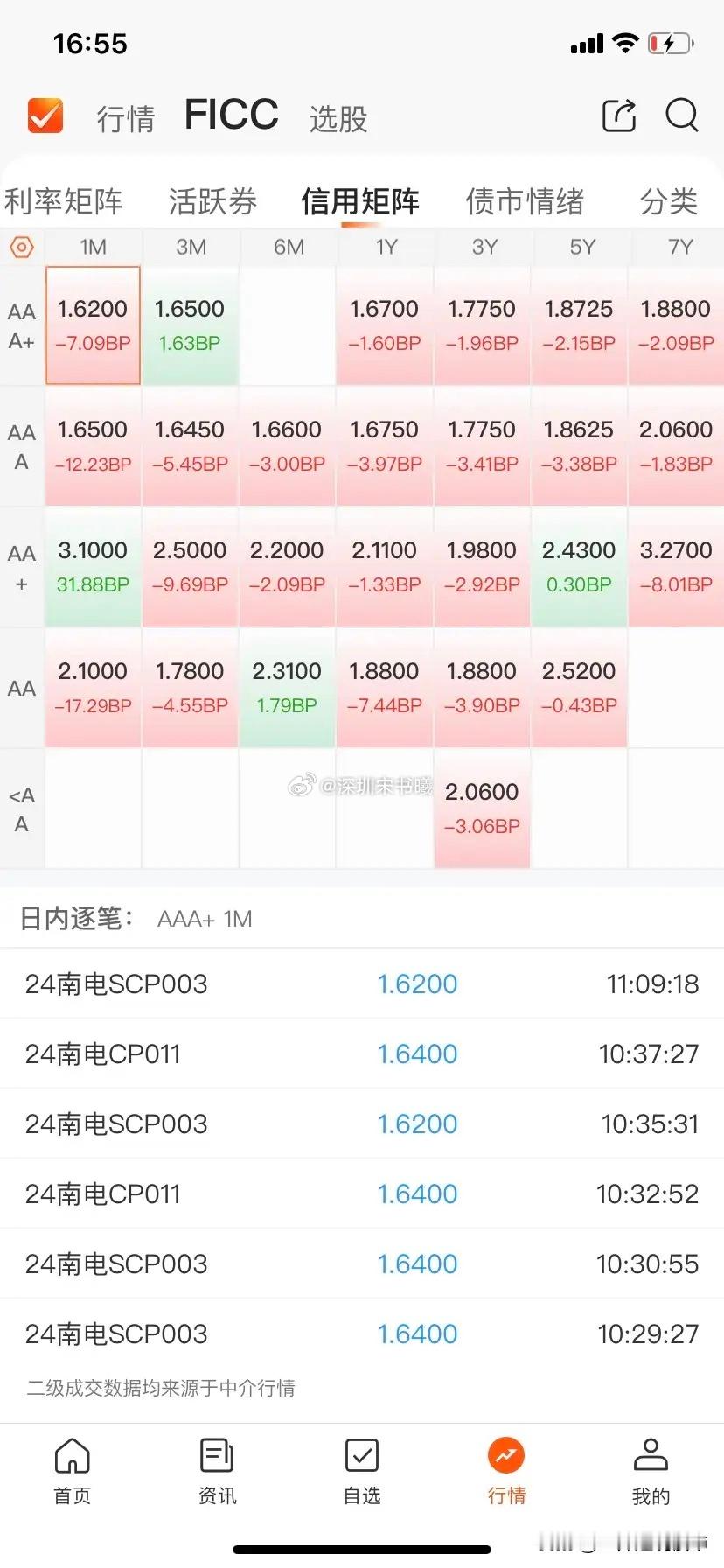The height and width of the screenshot is (1568, 724).
Task: Select the 分类 sub-tab
Action: coord(669,201)
